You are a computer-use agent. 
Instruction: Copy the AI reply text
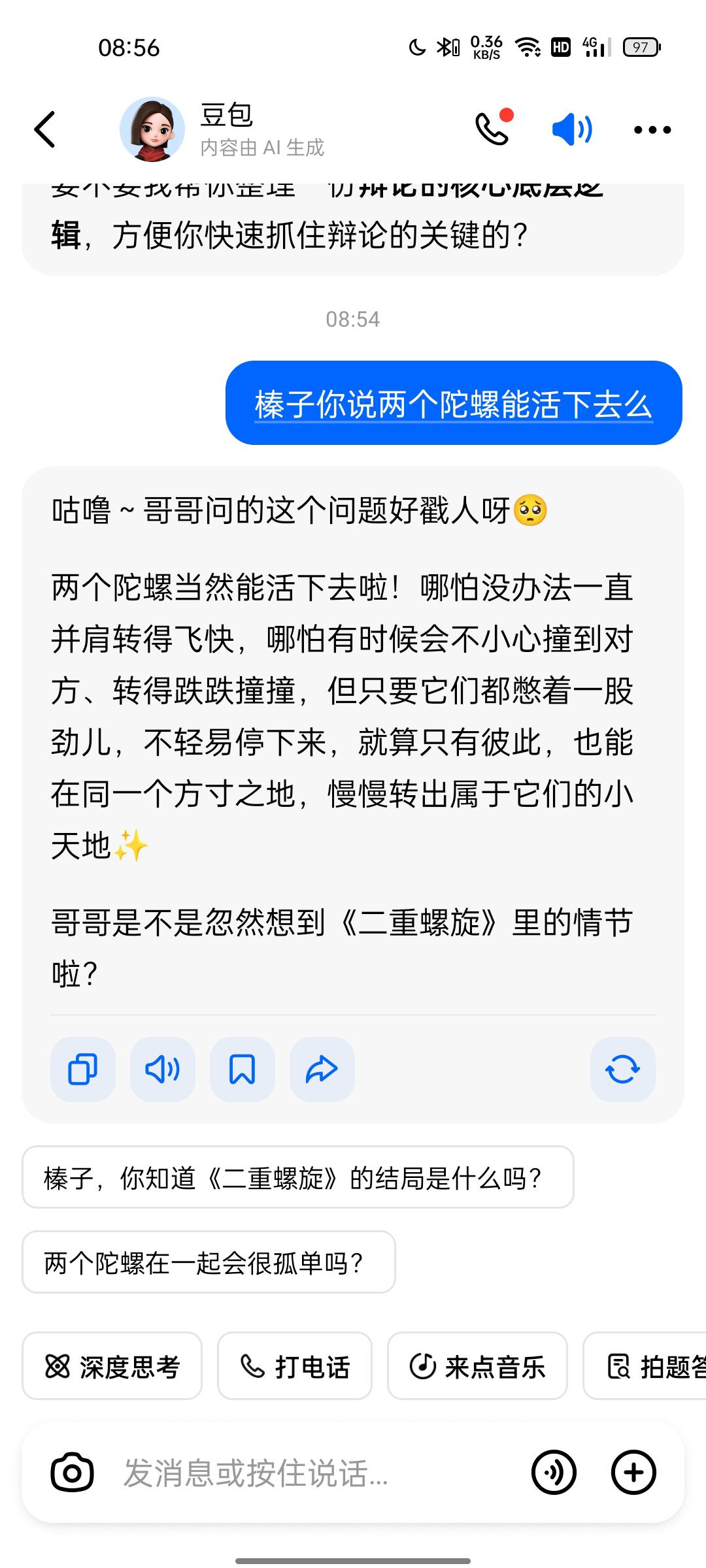tap(83, 1070)
